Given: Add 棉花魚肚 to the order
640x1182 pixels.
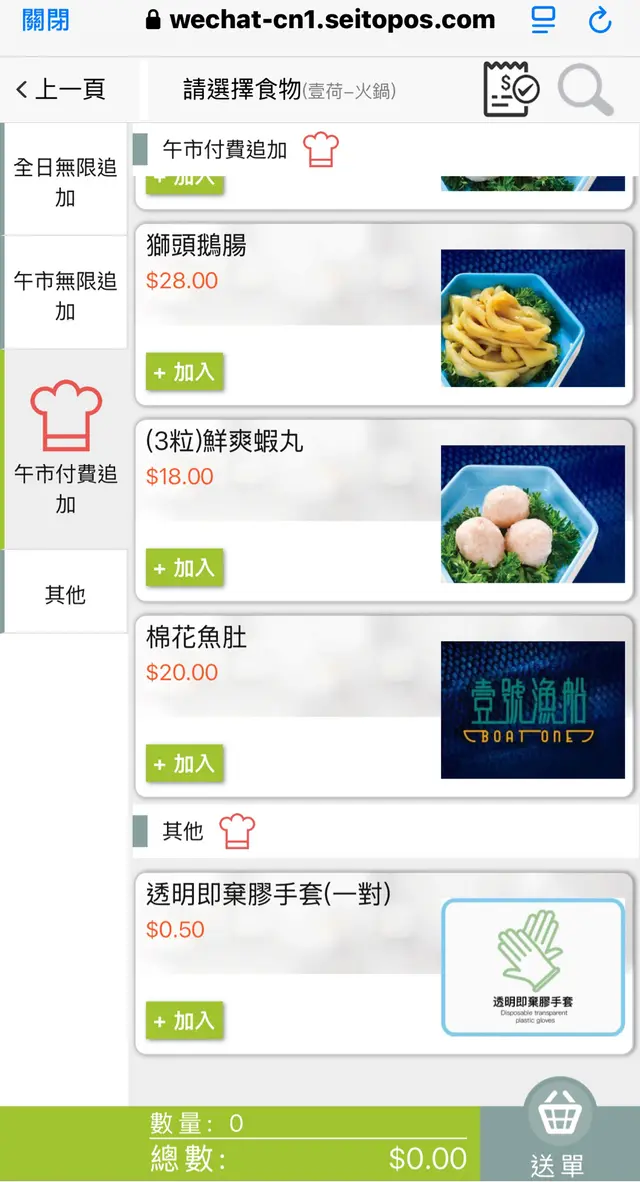Looking at the screenshot, I should [x=184, y=764].
